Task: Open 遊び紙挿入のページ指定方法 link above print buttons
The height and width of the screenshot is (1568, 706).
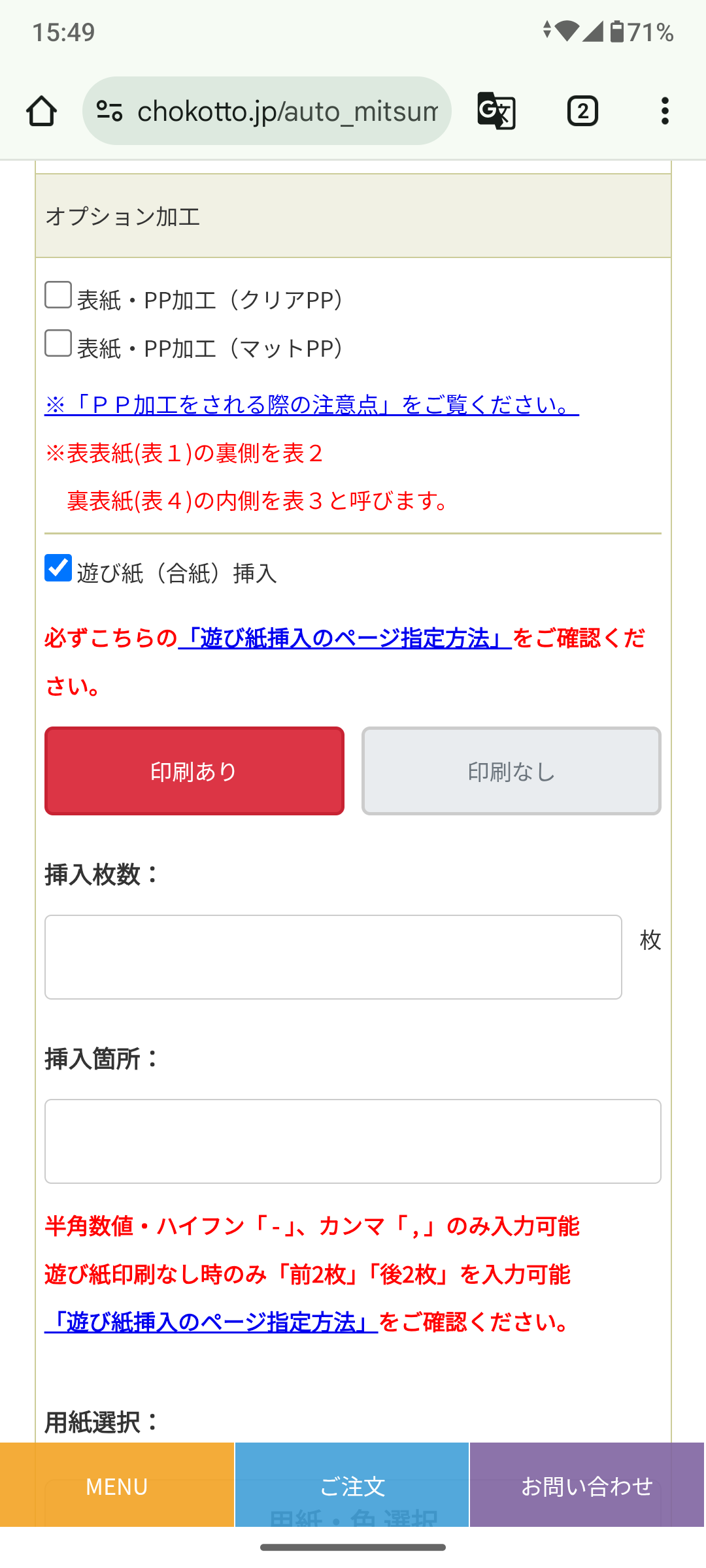Action: pos(345,638)
